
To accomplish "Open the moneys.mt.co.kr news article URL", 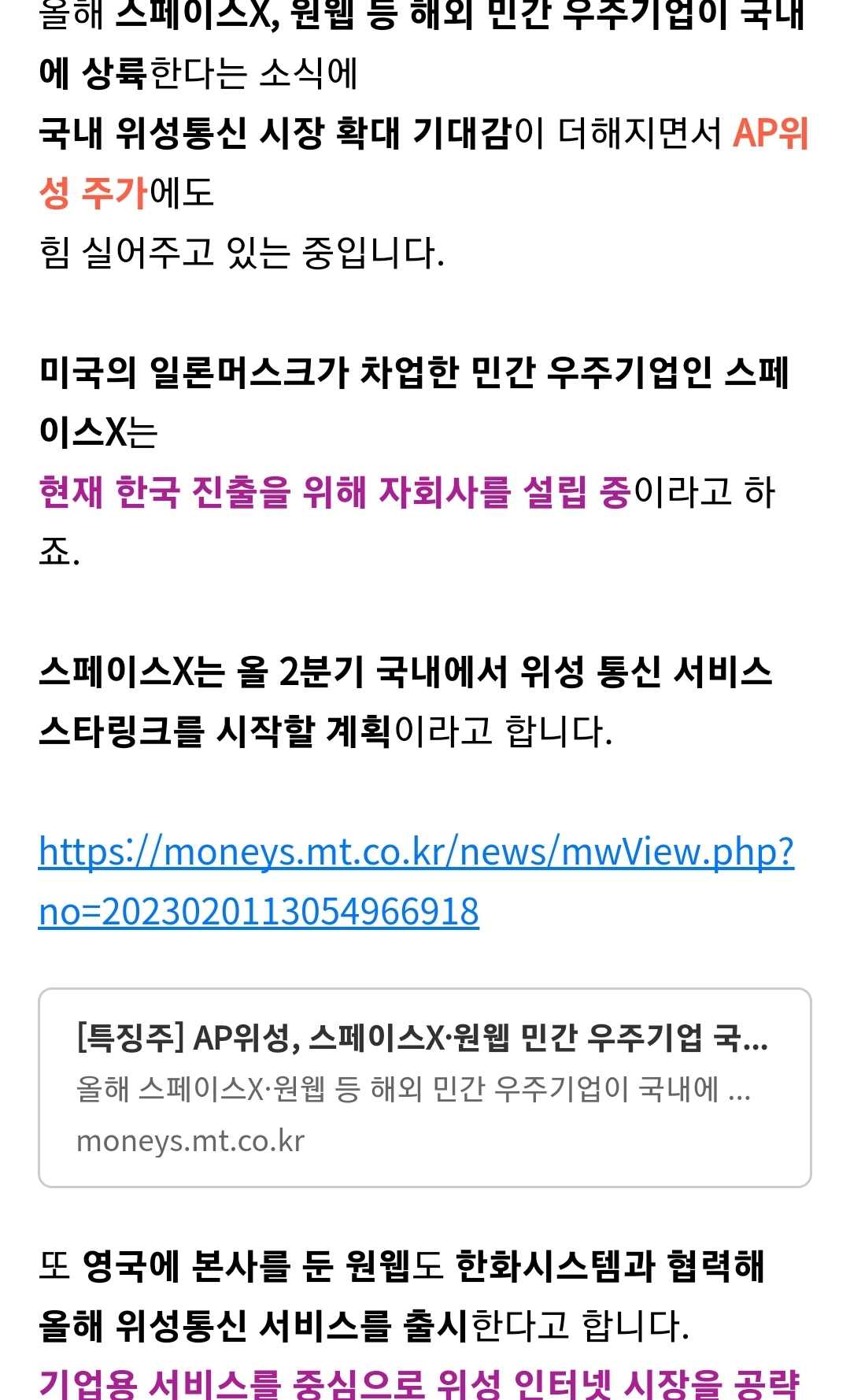I will 416,853.
